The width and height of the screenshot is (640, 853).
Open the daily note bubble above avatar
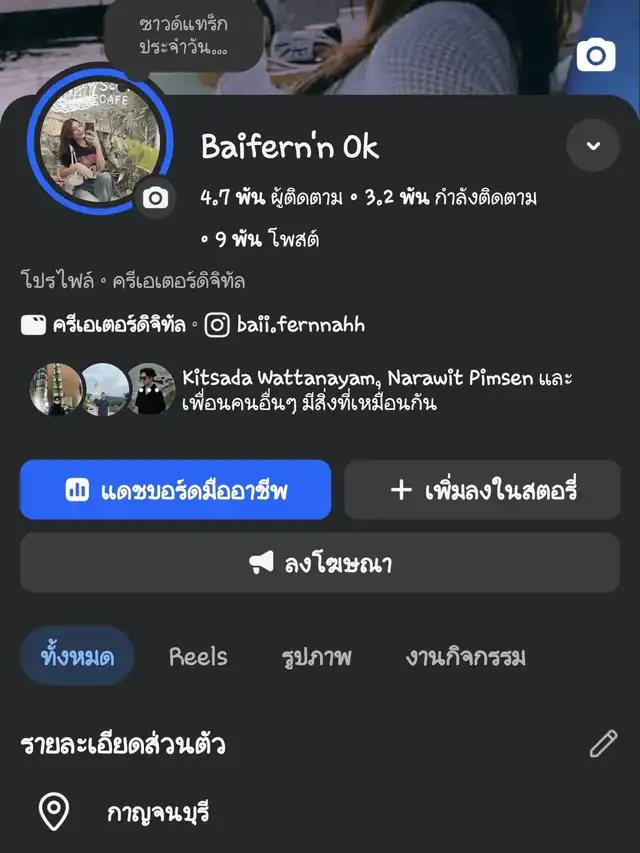(x=184, y=35)
